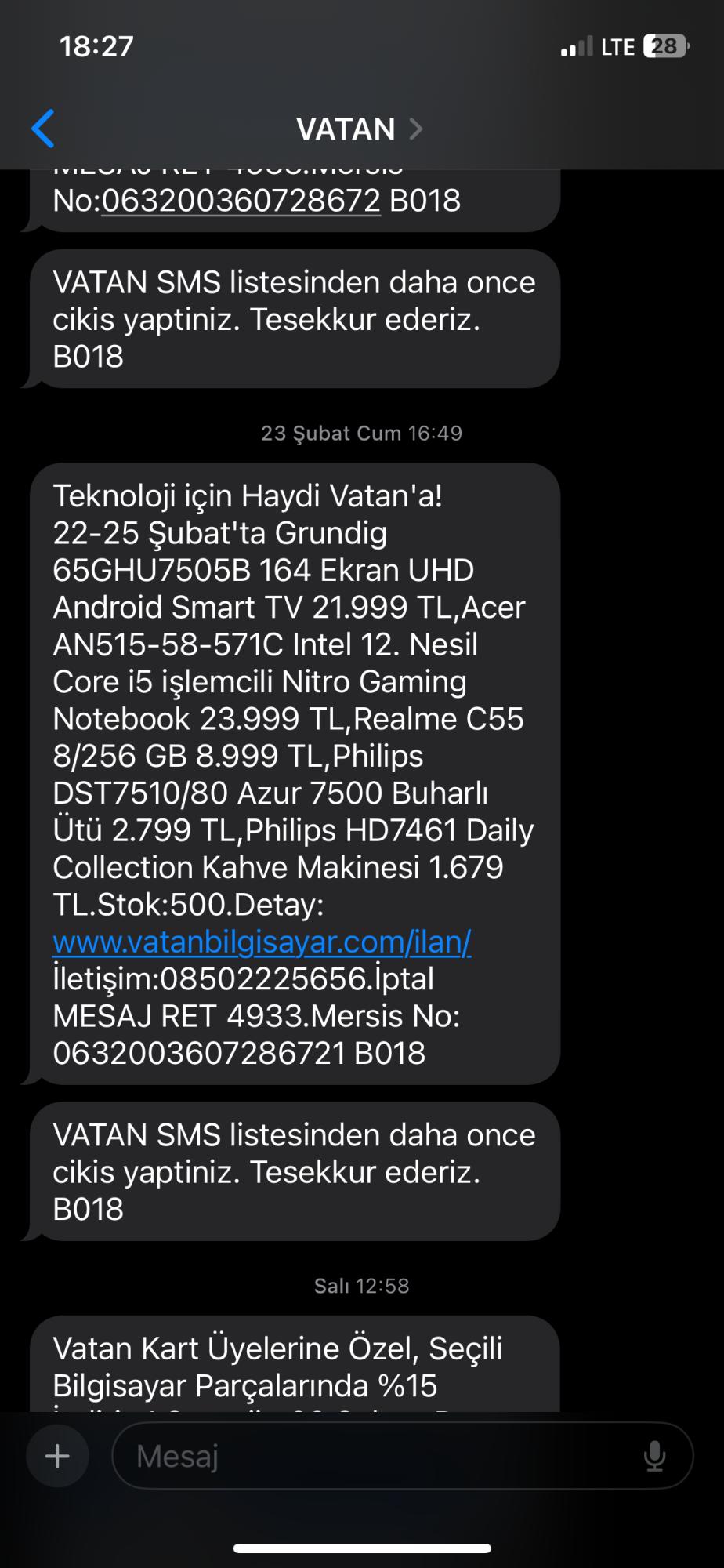Tap the blue back arrow
Image resolution: width=724 pixels, height=1568 pixels.
(x=44, y=129)
